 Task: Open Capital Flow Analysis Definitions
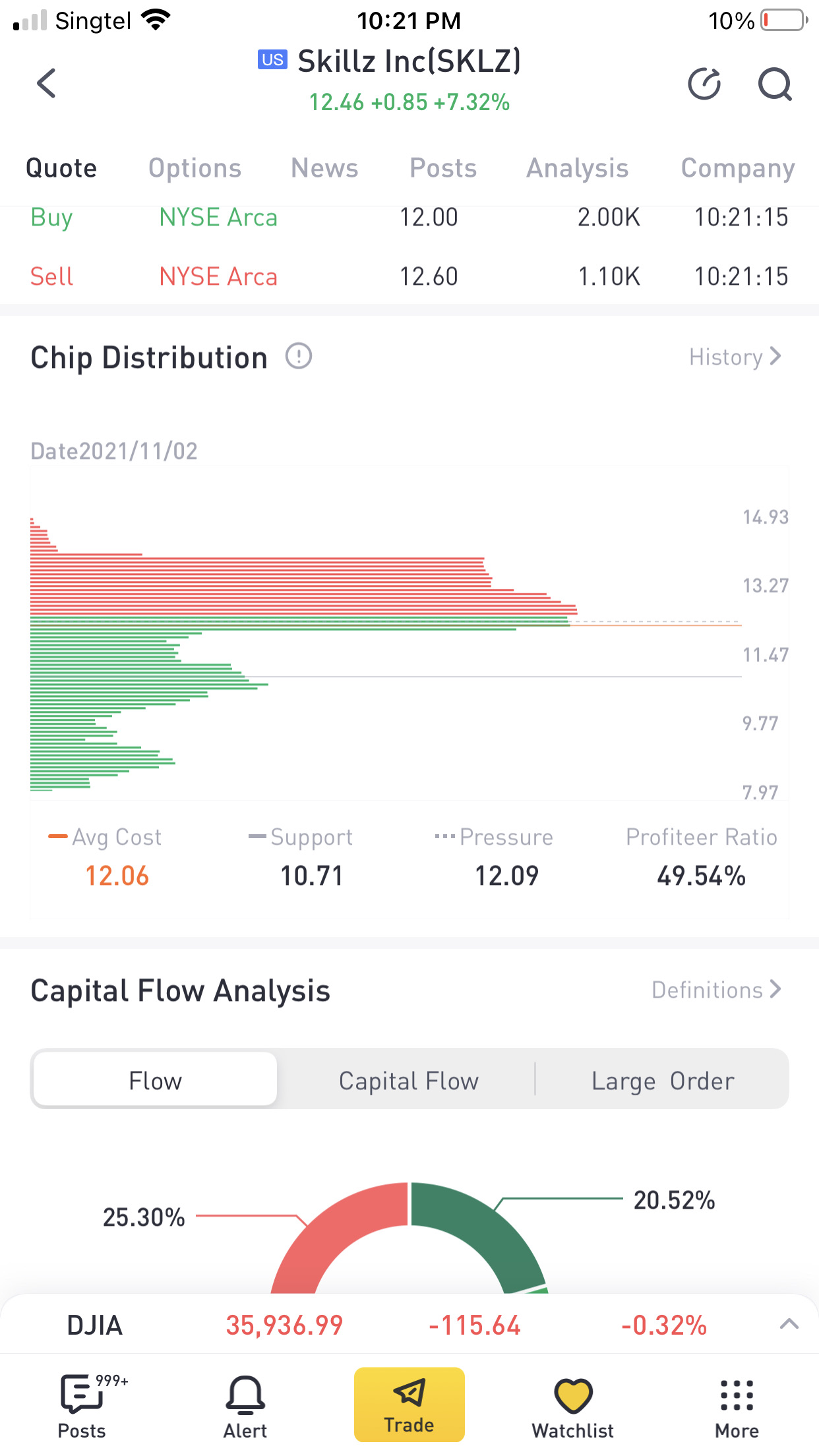(717, 990)
